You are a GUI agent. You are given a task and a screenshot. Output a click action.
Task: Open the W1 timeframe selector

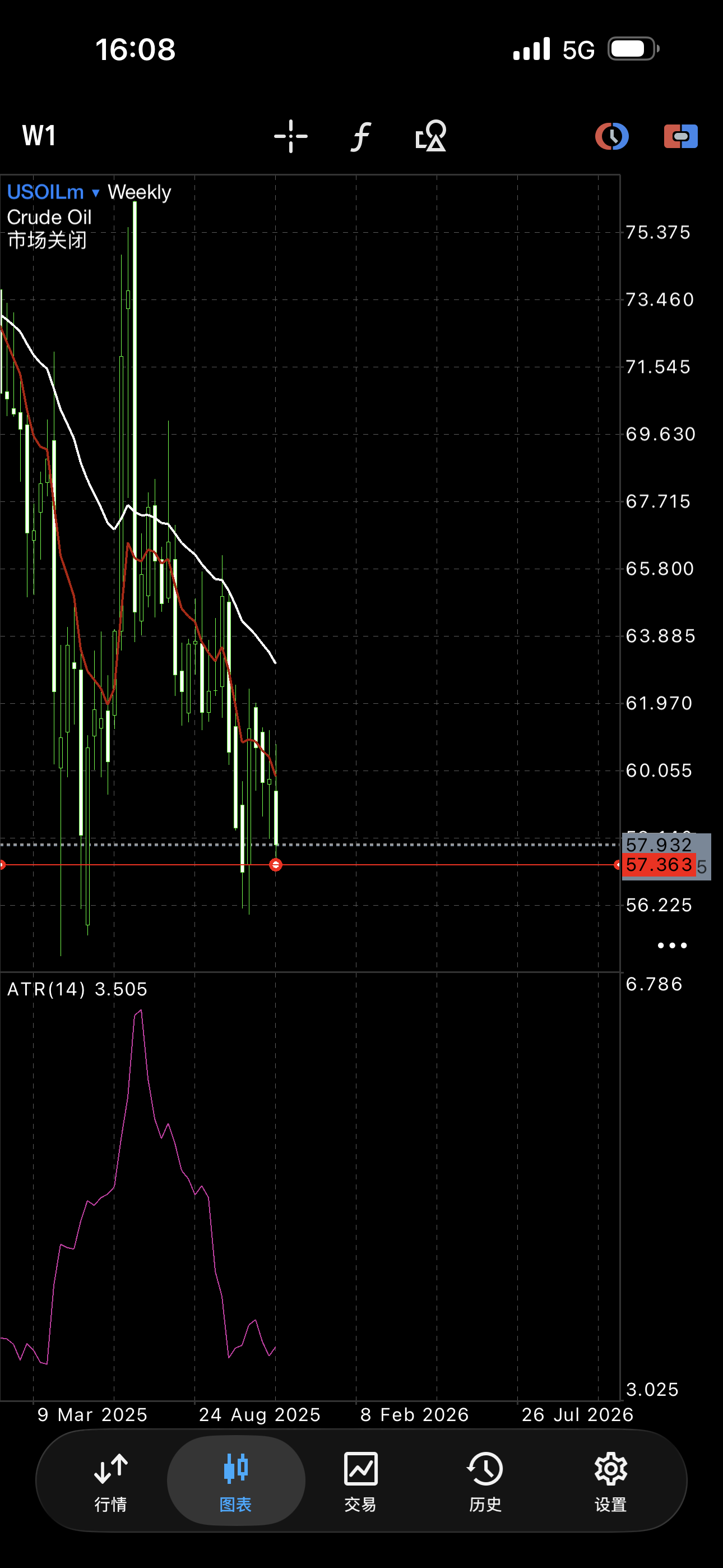[x=39, y=136]
